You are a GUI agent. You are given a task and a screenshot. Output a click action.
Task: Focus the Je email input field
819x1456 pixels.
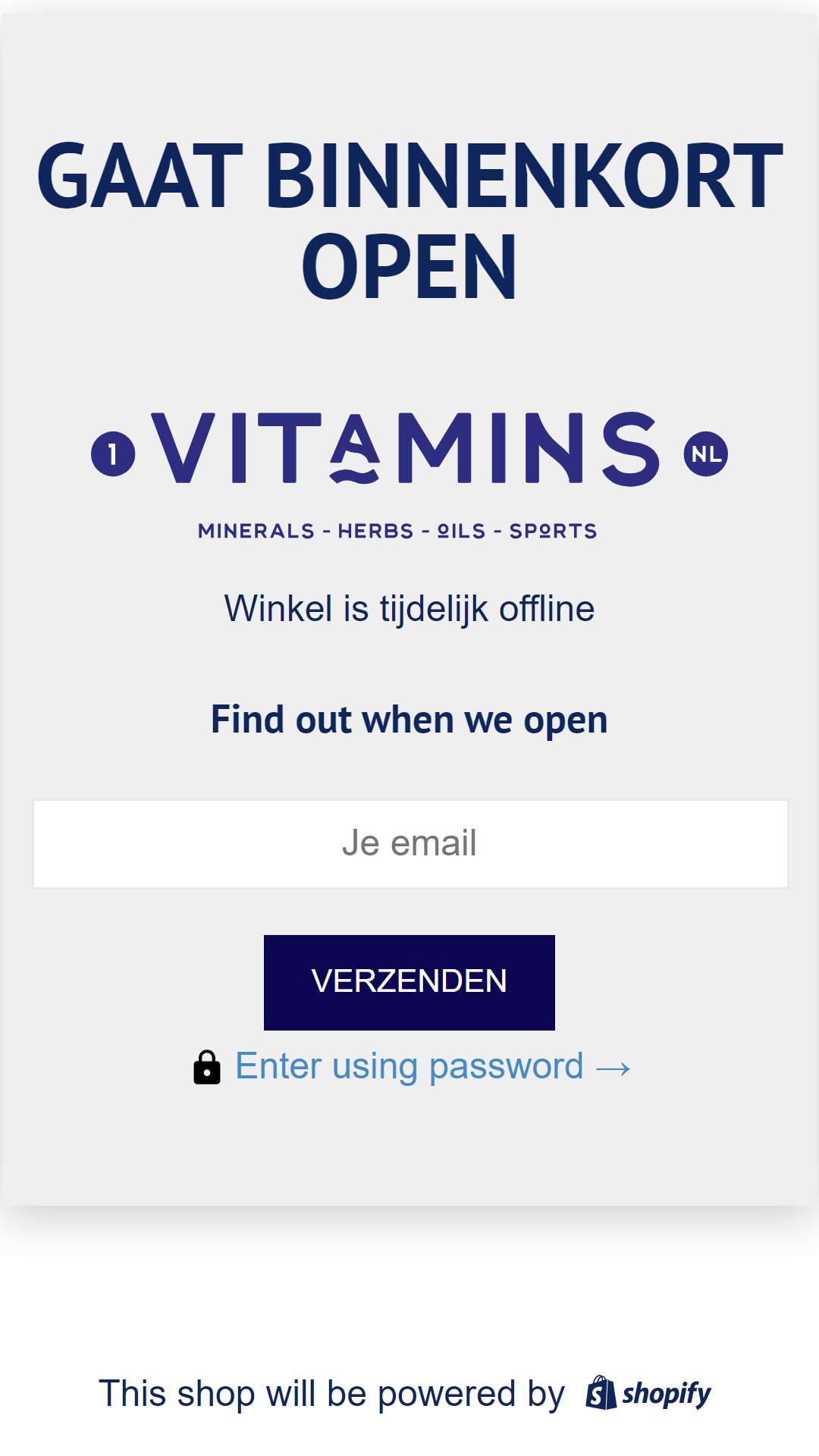(x=410, y=843)
